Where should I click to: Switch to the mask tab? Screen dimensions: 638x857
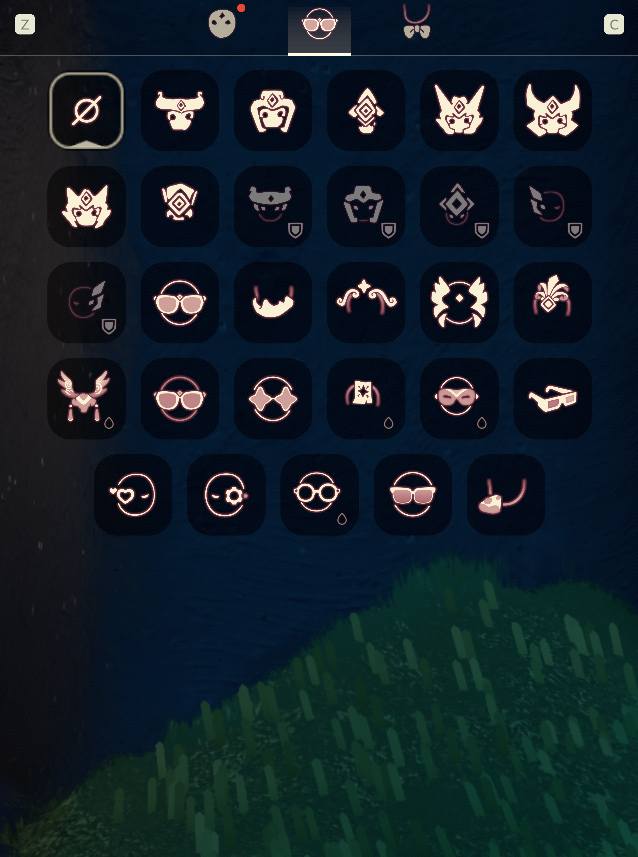222,24
